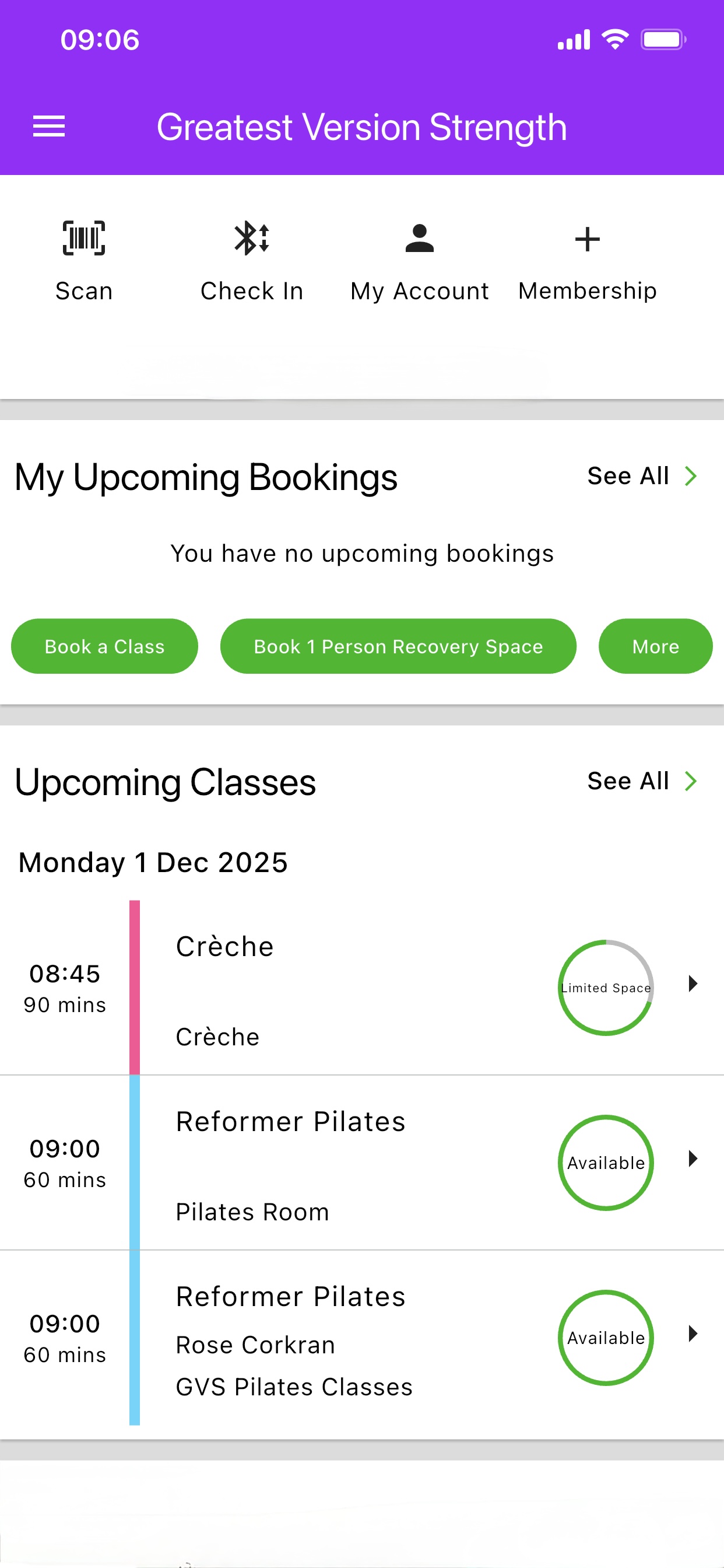This screenshot has width=724, height=1568.
Task: Select the Monday 1 Dec 2025 date heading
Action: click(x=153, y=862)
